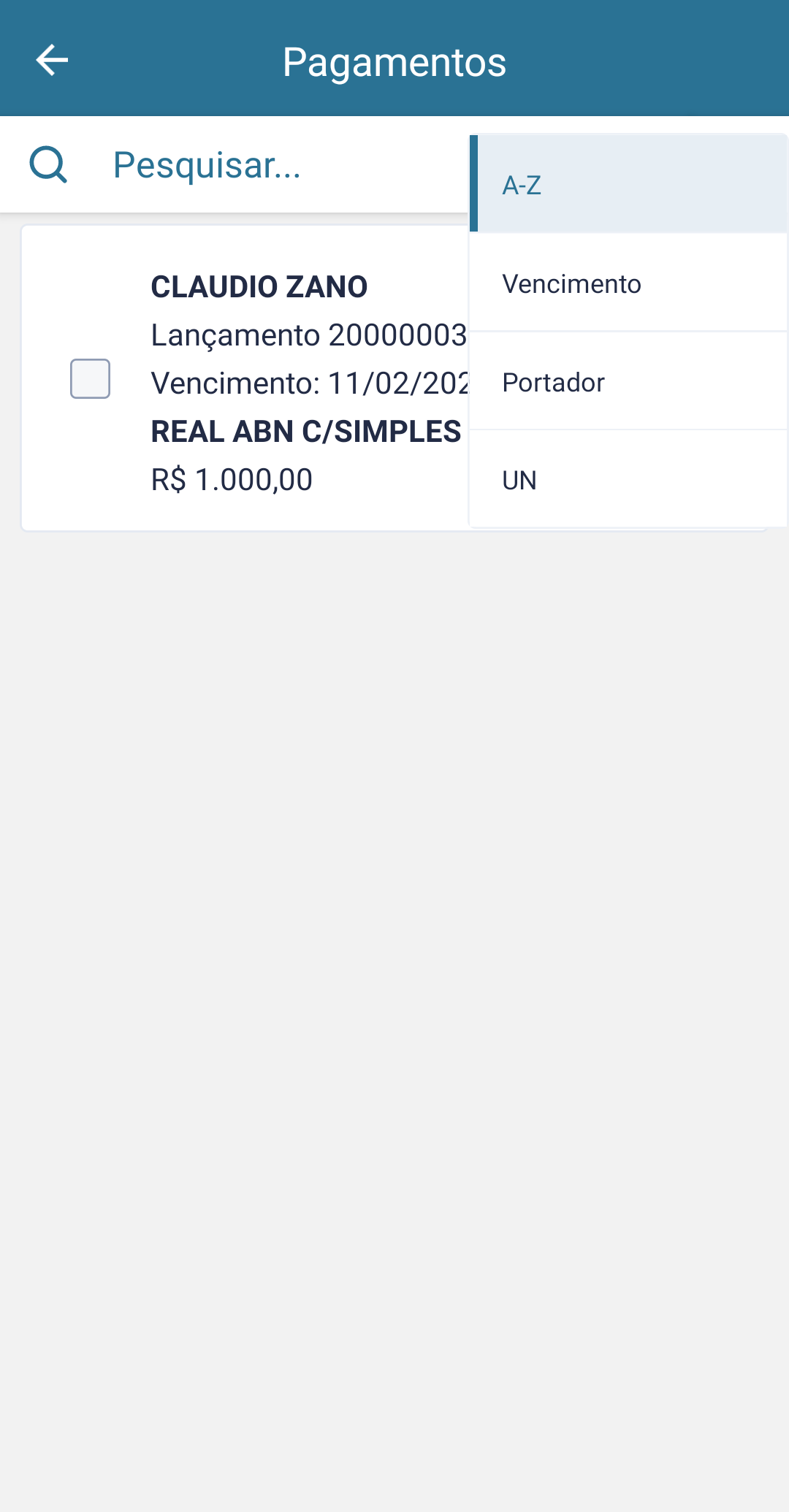789x1512 pixels.
Task: Sort payments by Vencimento
Action: (628, 283)
